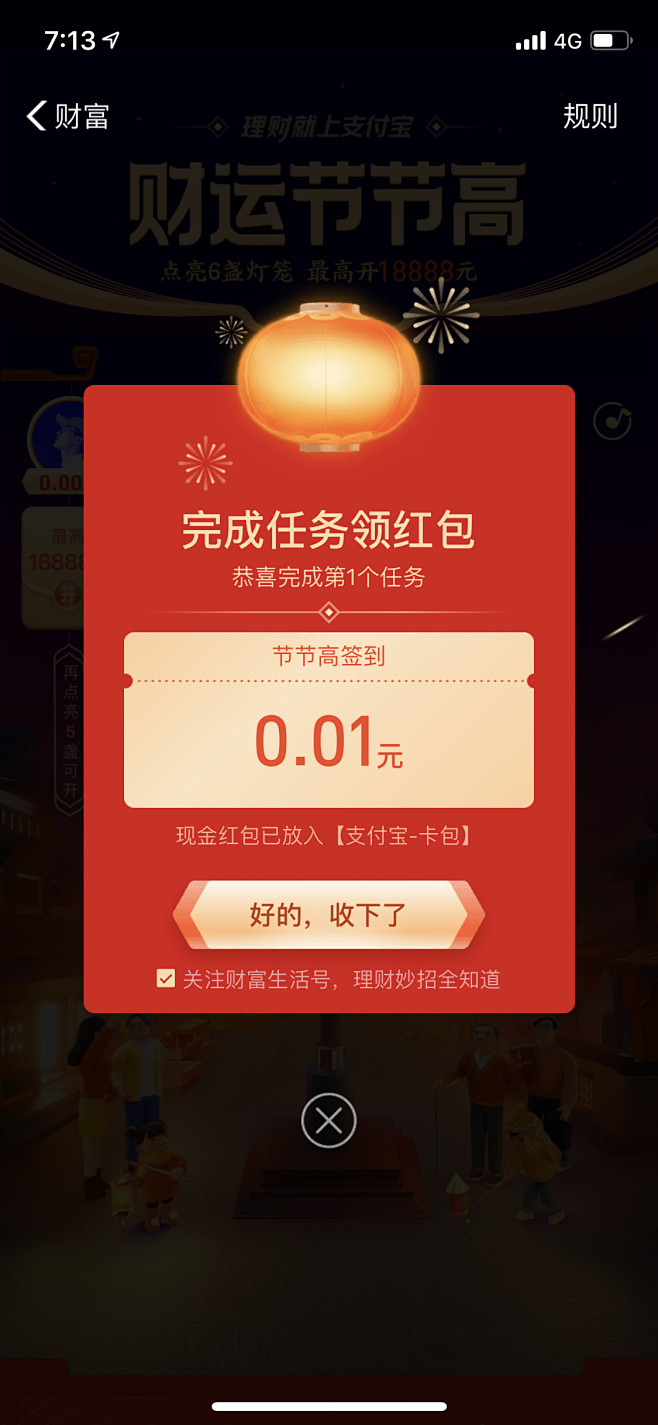Close the red packet dialog

329,1121
